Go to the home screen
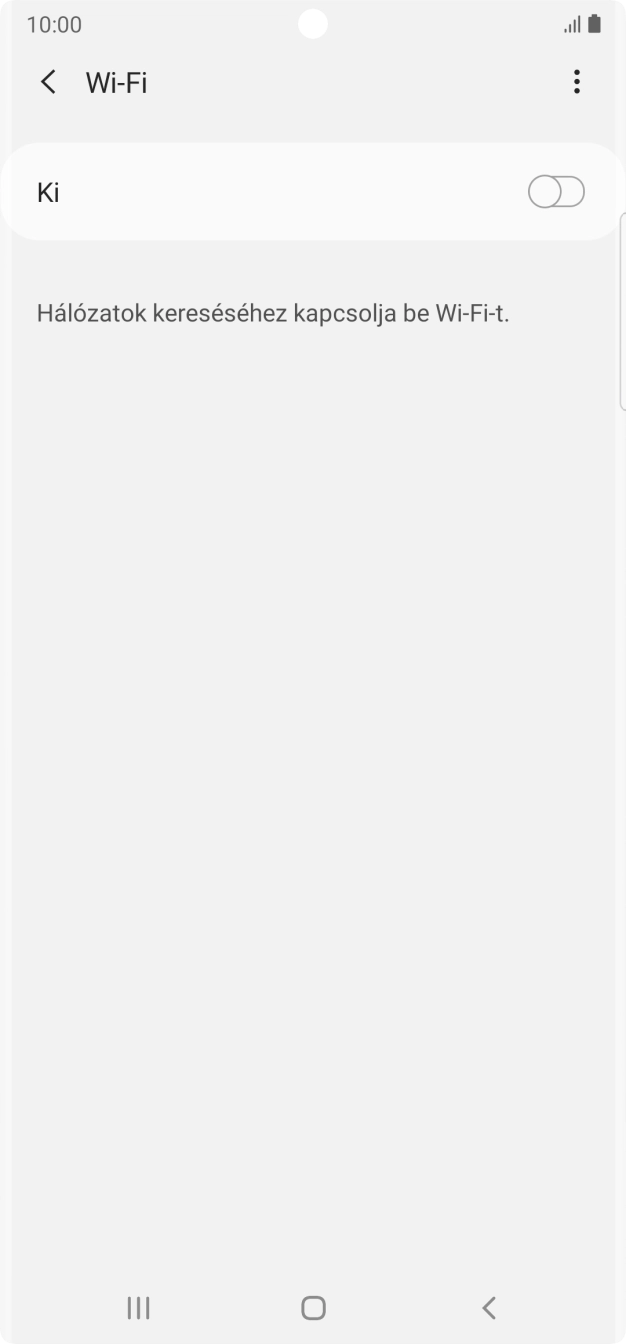Screen dimensions: 626x1344 pyautogui.click(x=313, y=1307)
